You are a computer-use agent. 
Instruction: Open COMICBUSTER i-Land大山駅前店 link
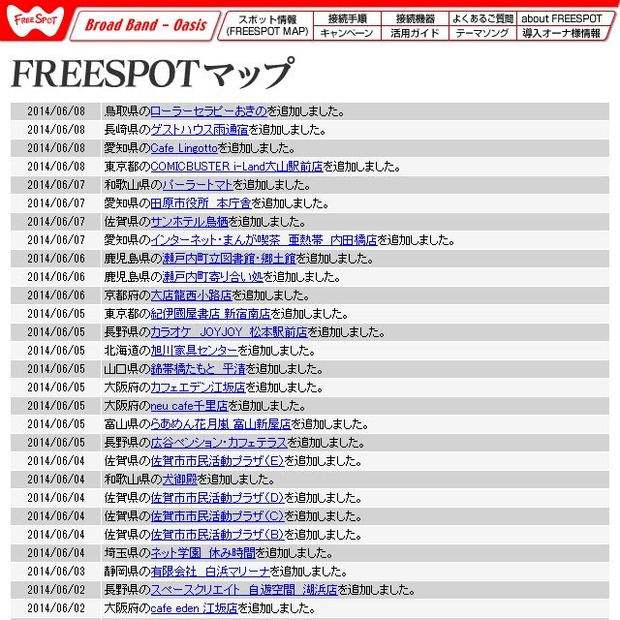(236, 166)
